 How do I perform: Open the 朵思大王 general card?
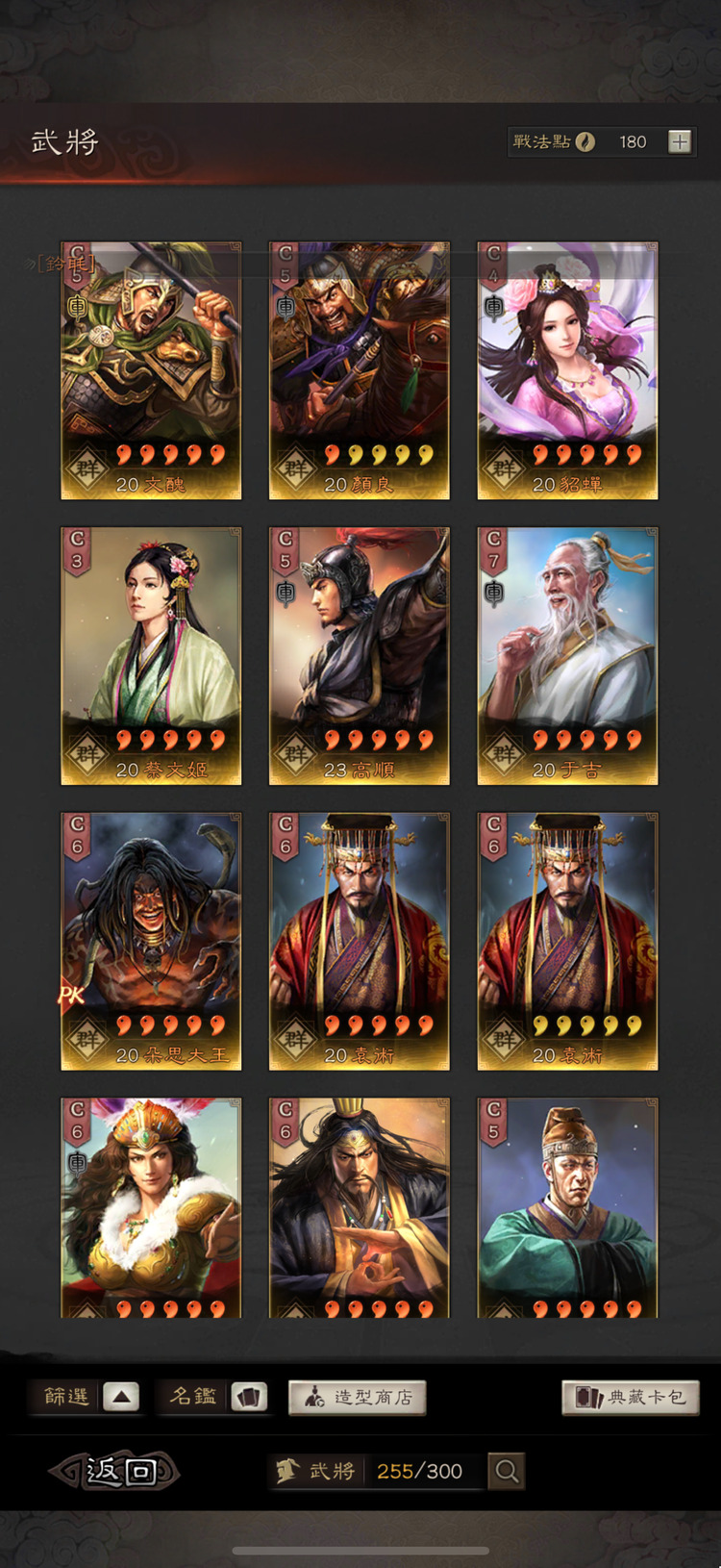[151, 941]
